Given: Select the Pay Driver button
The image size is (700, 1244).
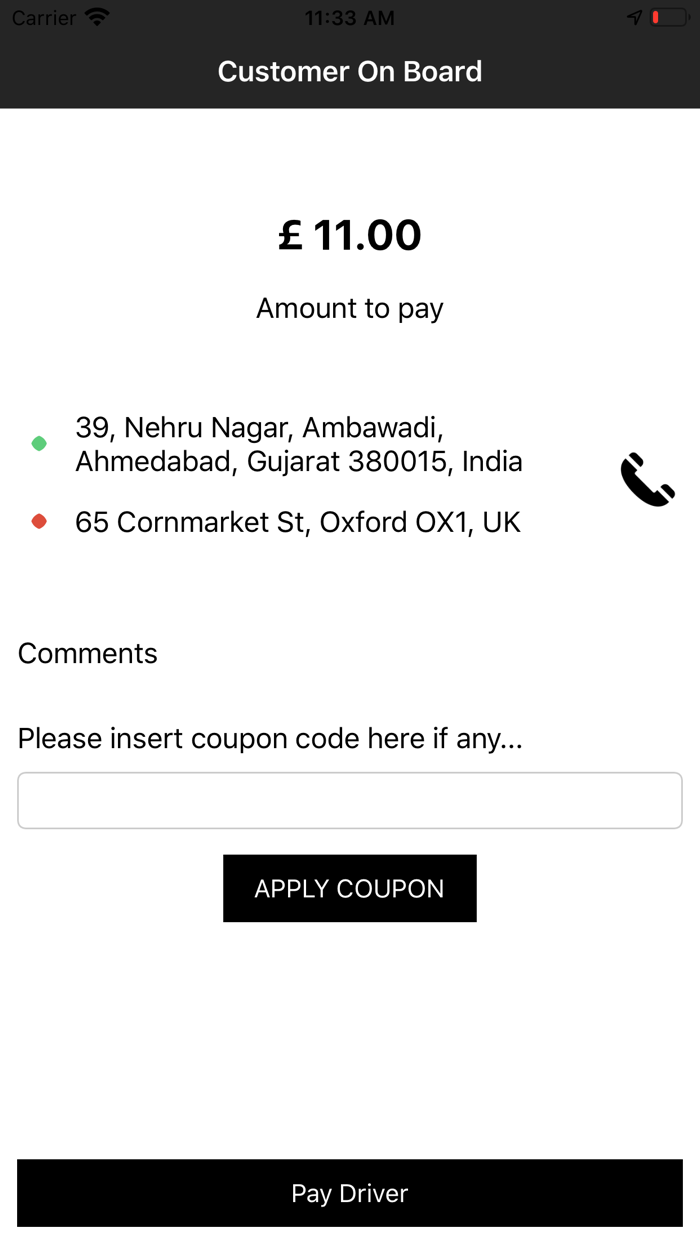Looking at the screenshot, I should [x=350, y=1193].
